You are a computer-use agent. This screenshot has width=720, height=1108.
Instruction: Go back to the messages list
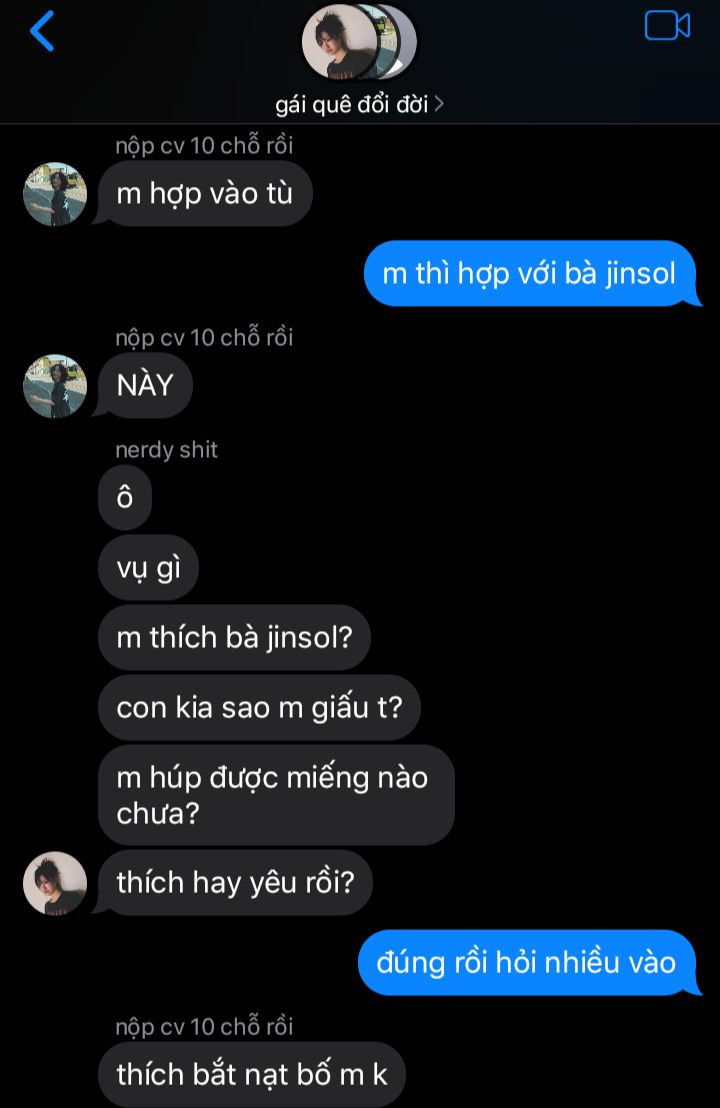pyautogui.click(x=42, y=31)
